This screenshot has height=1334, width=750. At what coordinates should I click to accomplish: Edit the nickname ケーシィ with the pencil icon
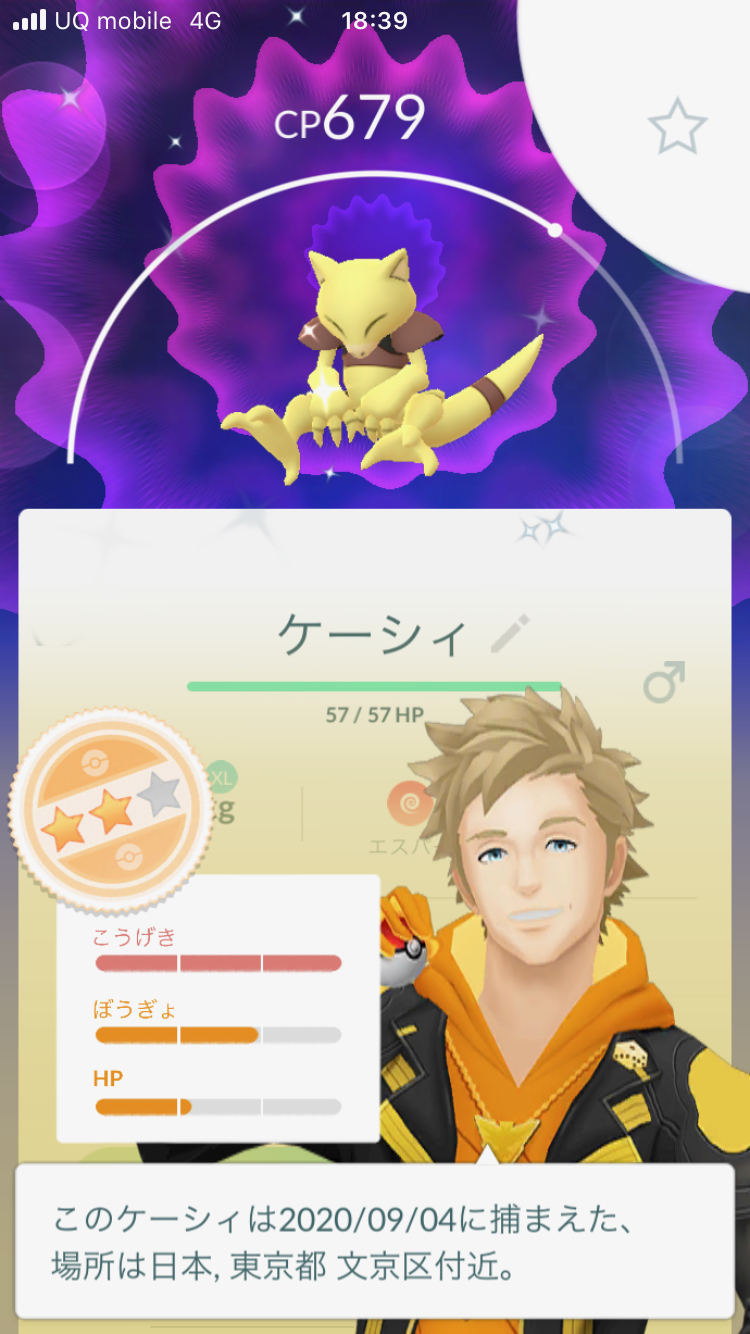[x=509, y=635]
